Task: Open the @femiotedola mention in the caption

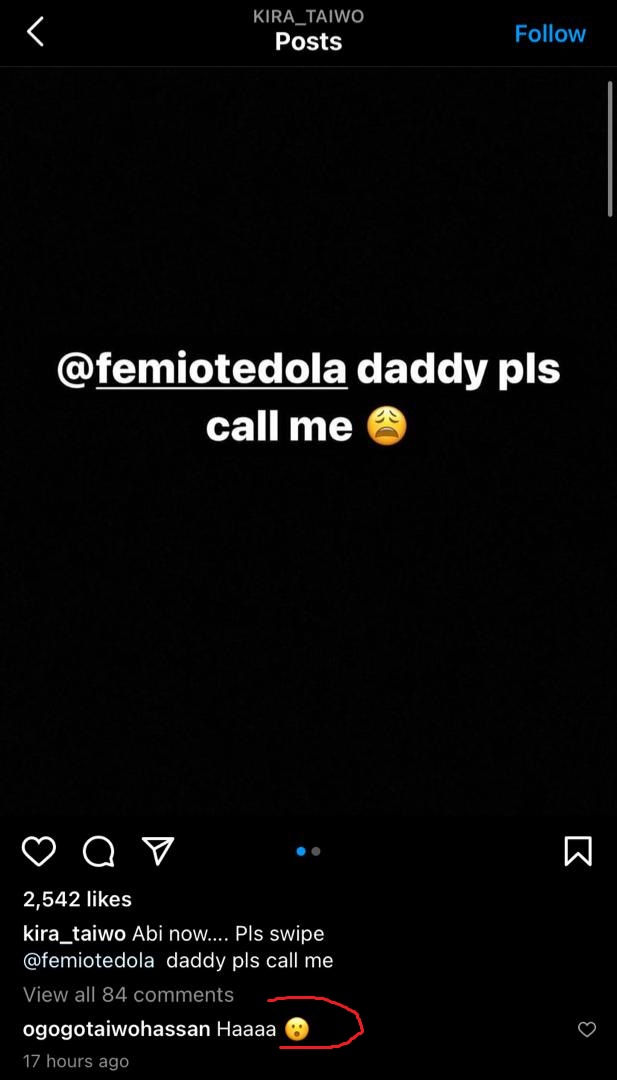Action: coord(89,961)
